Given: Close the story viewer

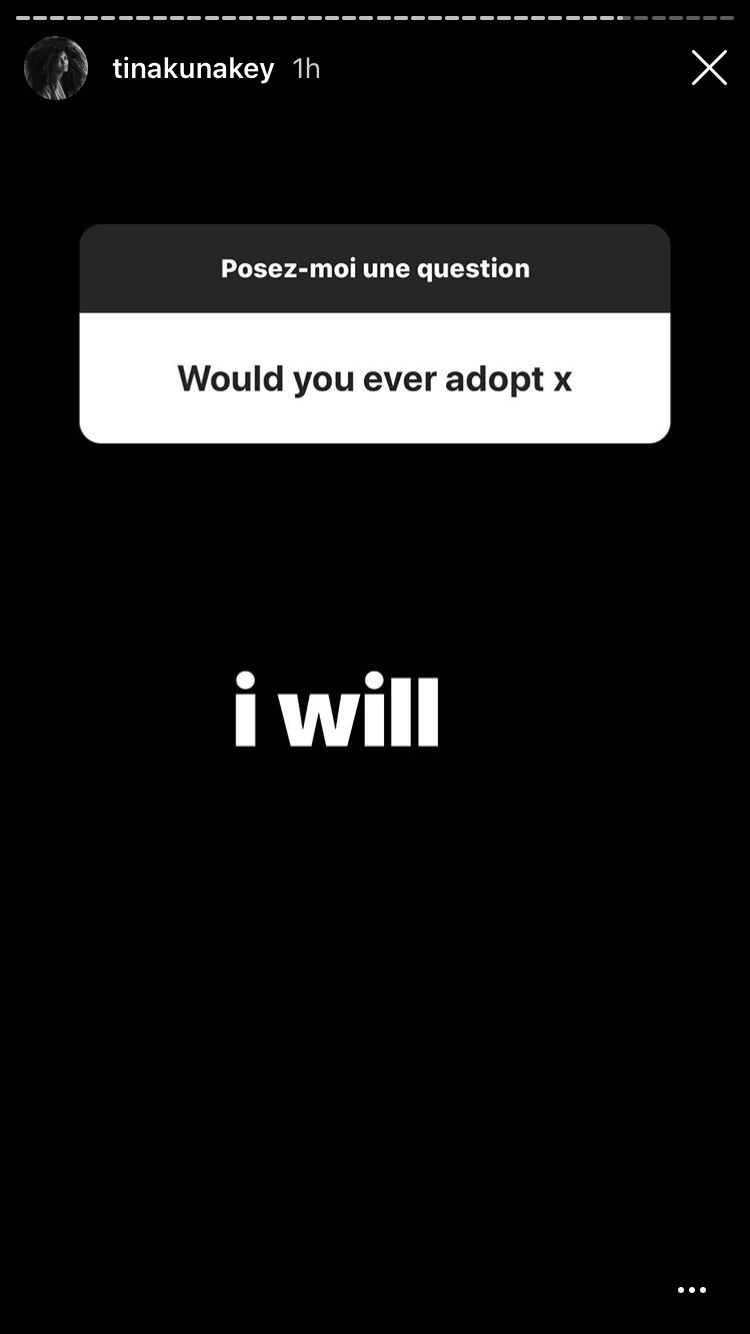Looking at the screenshot, I should (709, 68).
